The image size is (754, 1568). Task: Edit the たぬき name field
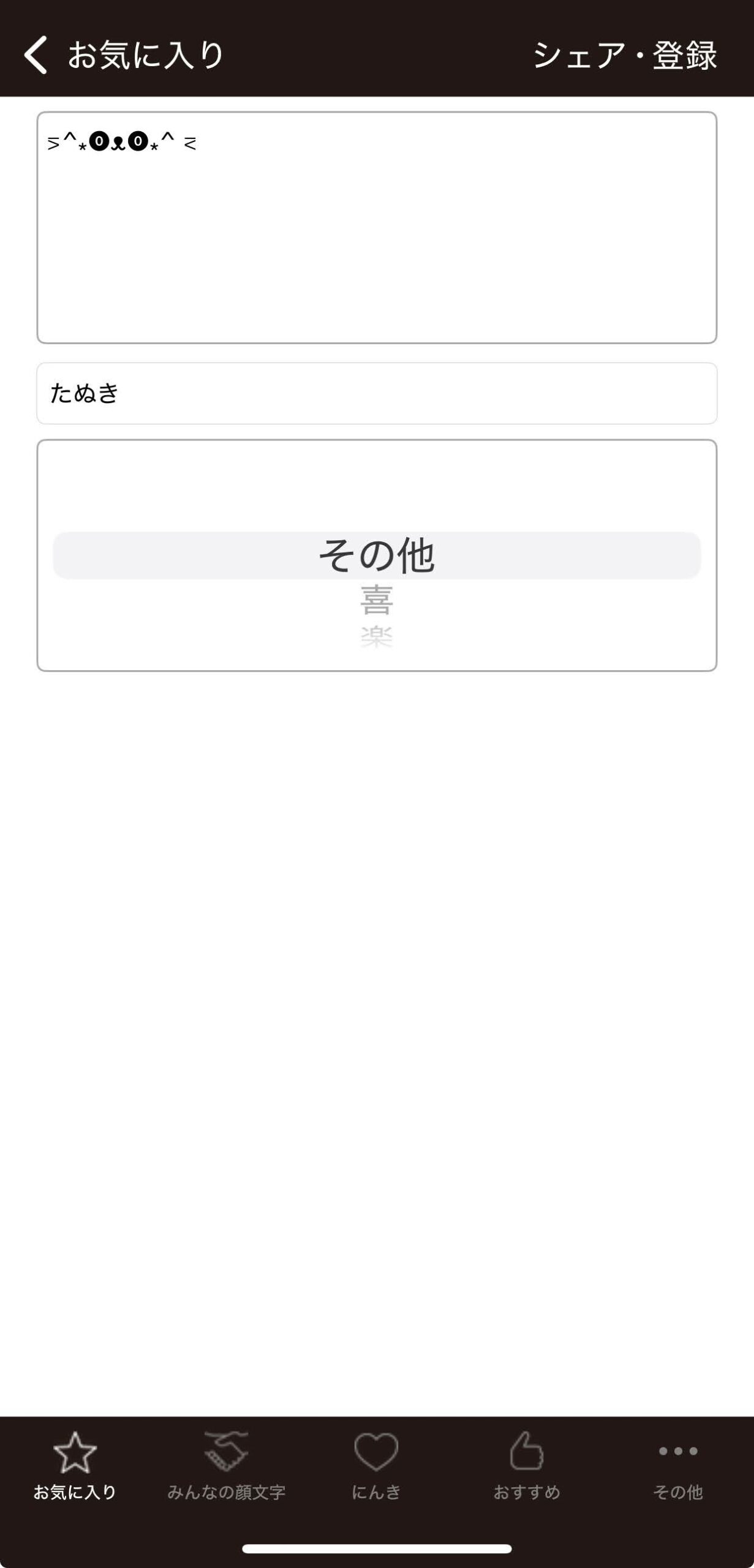pos(377,393)
